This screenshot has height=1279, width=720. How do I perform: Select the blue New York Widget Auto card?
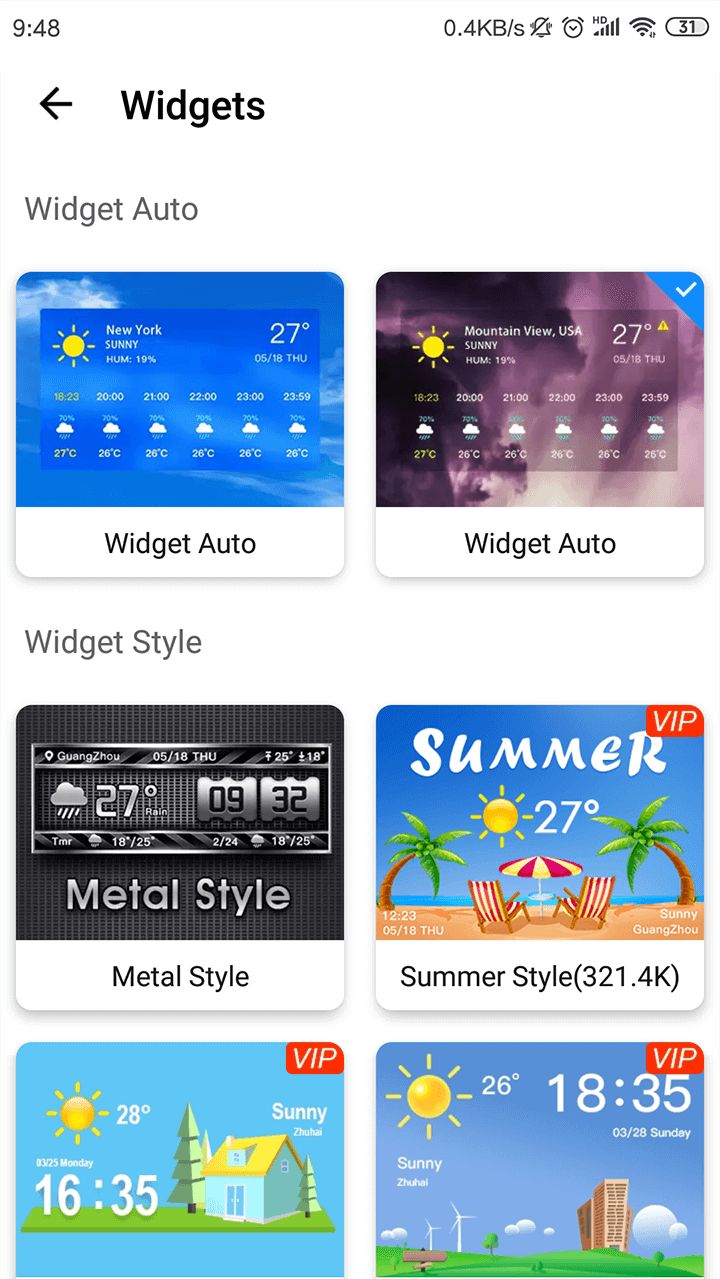(180, 424)
